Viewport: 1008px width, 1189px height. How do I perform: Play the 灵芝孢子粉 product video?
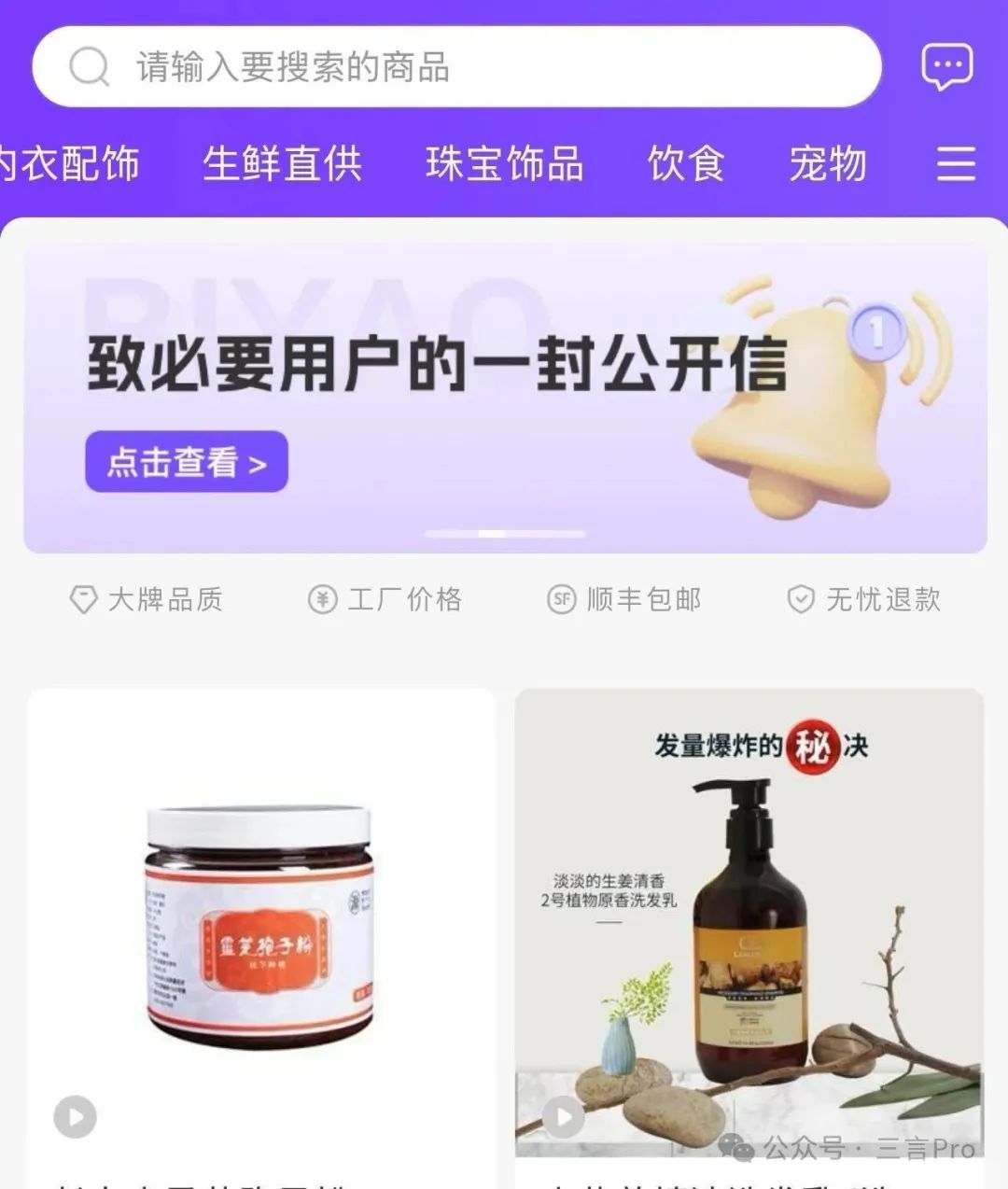tap(76, 1116)
